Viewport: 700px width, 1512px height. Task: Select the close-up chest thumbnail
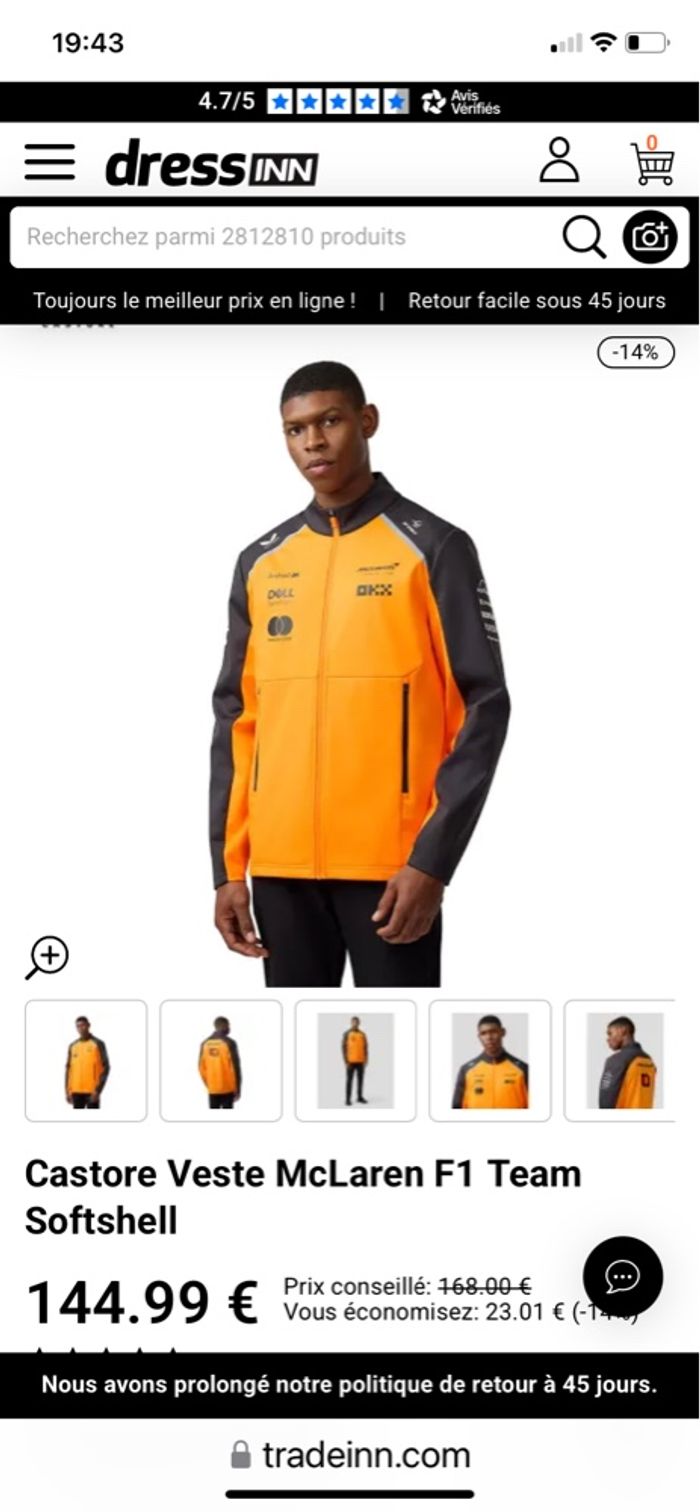coord(490,1061)
